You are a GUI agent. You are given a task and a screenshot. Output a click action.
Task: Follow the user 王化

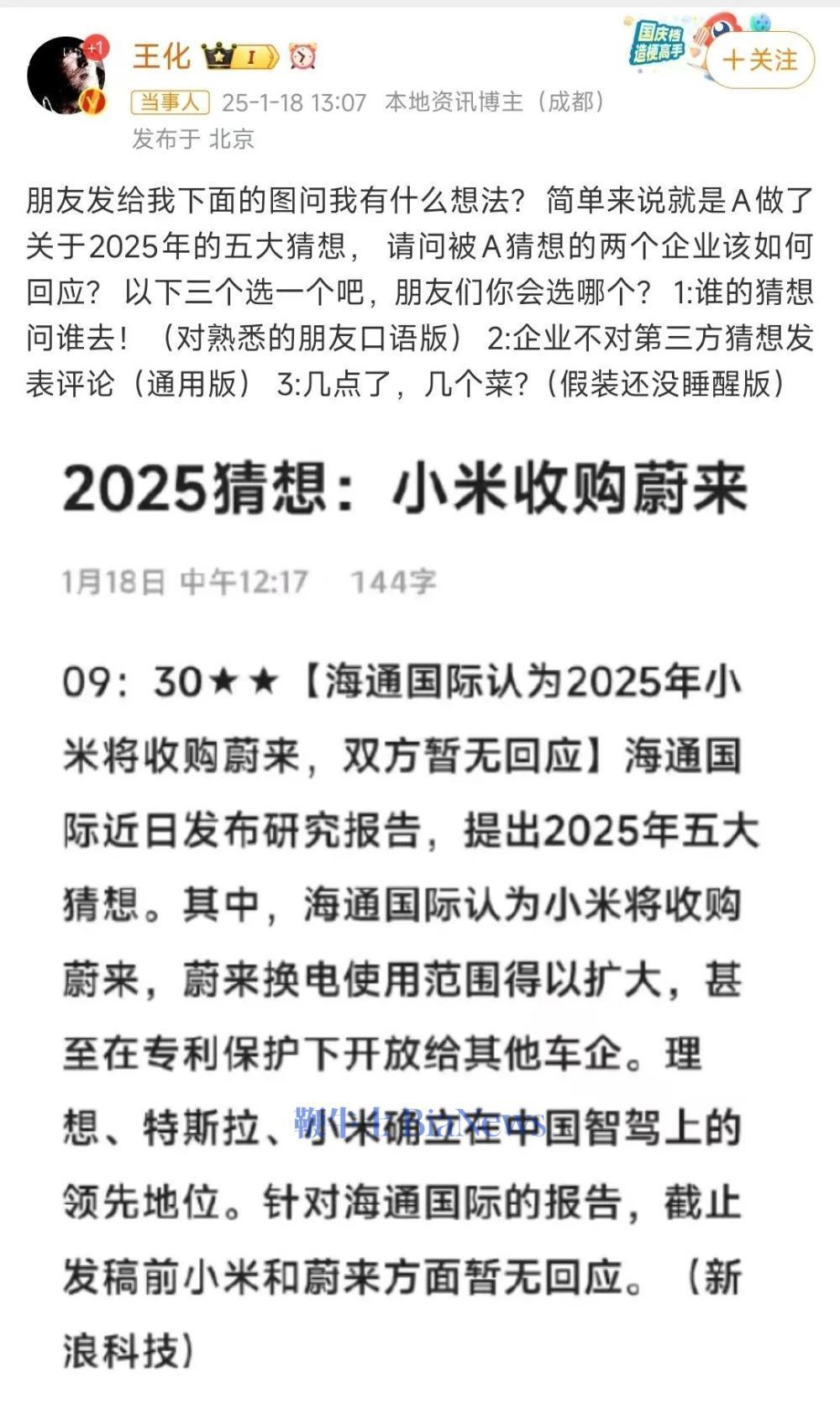760,60
